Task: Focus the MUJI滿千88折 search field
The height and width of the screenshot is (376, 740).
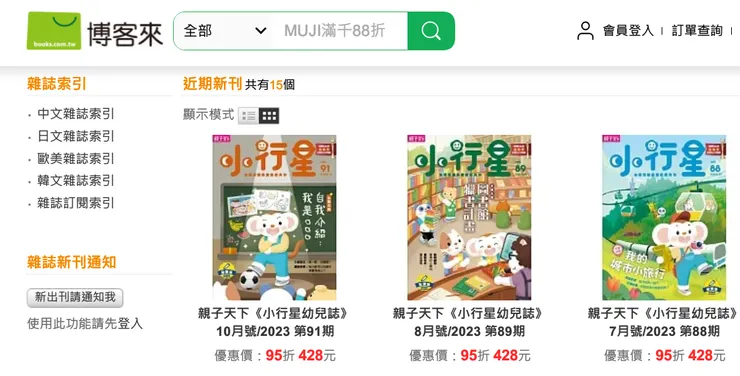Action: 340,31
